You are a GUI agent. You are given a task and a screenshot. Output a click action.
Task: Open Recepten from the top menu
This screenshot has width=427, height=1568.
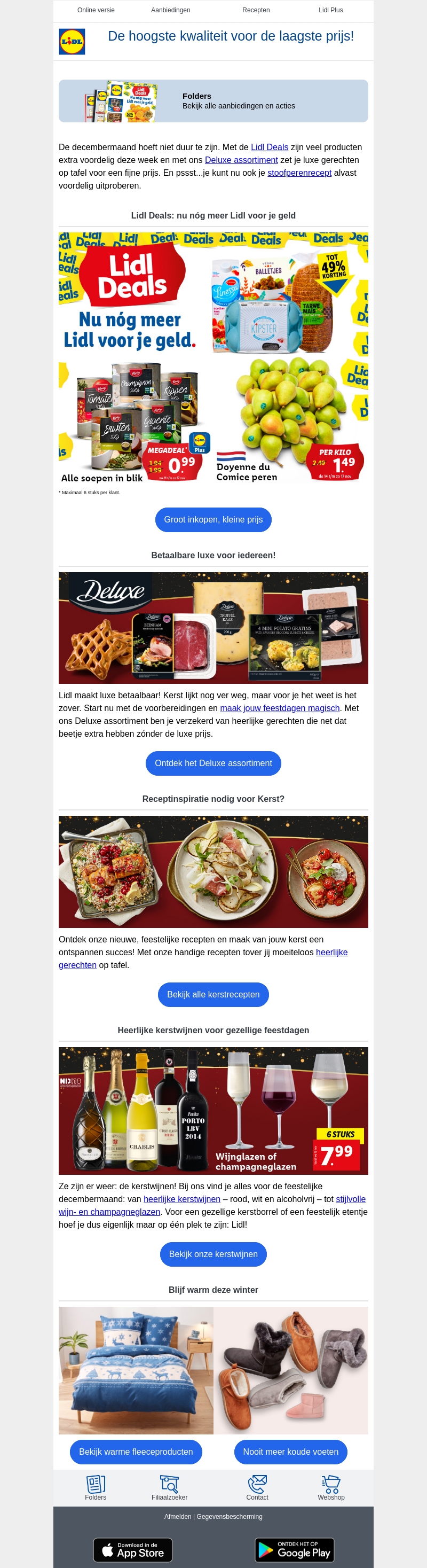pos(256,10)
